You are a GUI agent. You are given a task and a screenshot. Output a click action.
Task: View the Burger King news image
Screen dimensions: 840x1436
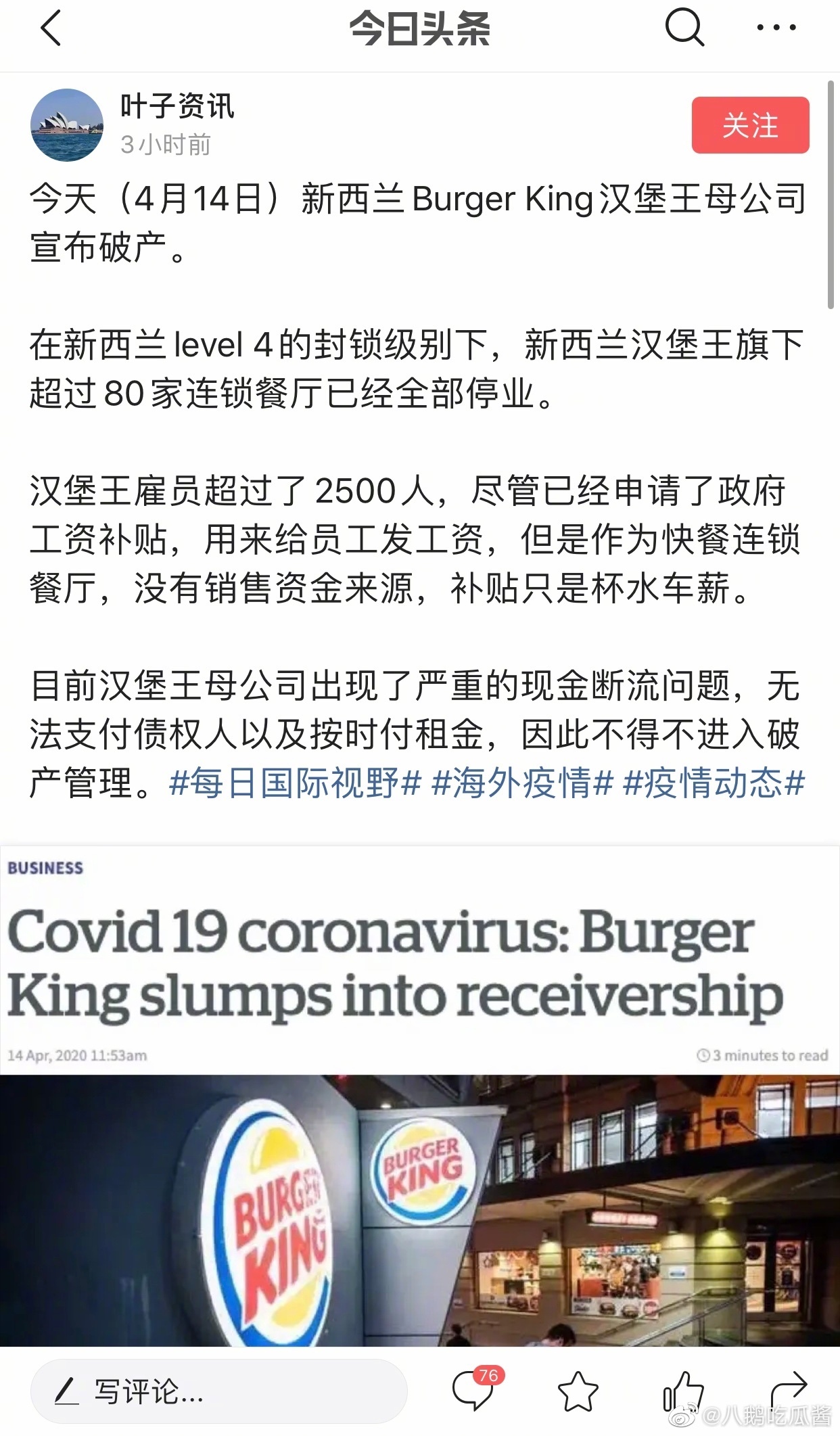click(420, 1096)
